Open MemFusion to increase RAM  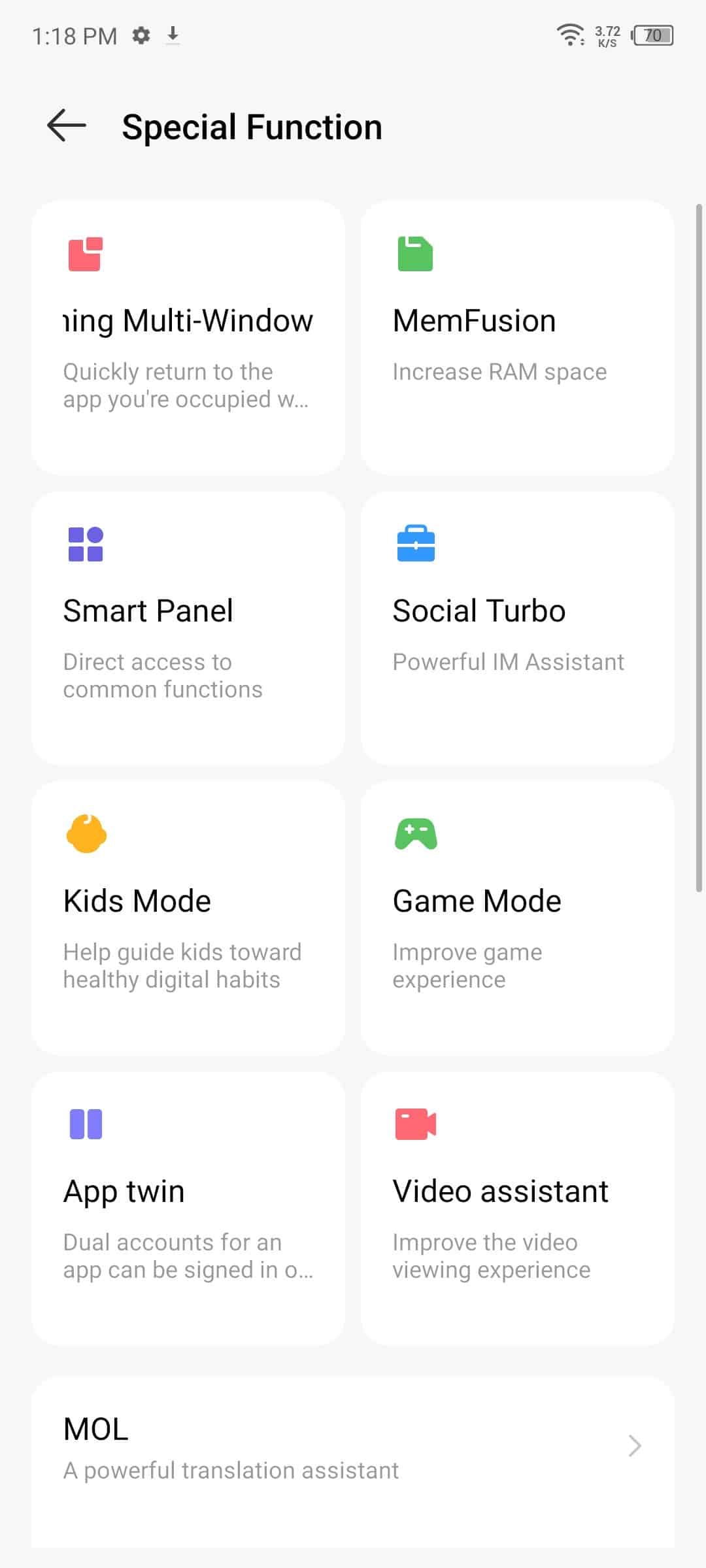[517, 338]
